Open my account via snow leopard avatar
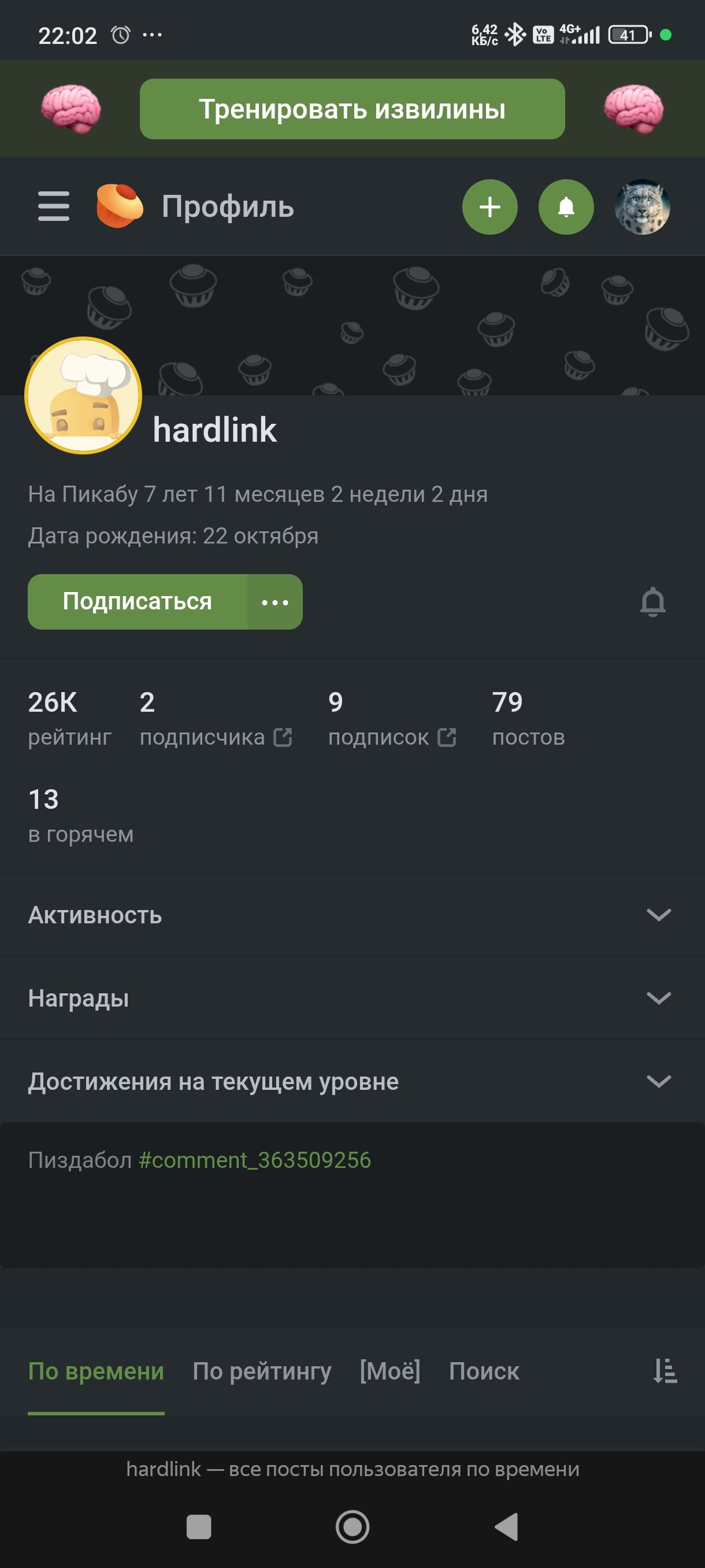The height and width of the screenshot is (1568, 705). tap(642, 207)
